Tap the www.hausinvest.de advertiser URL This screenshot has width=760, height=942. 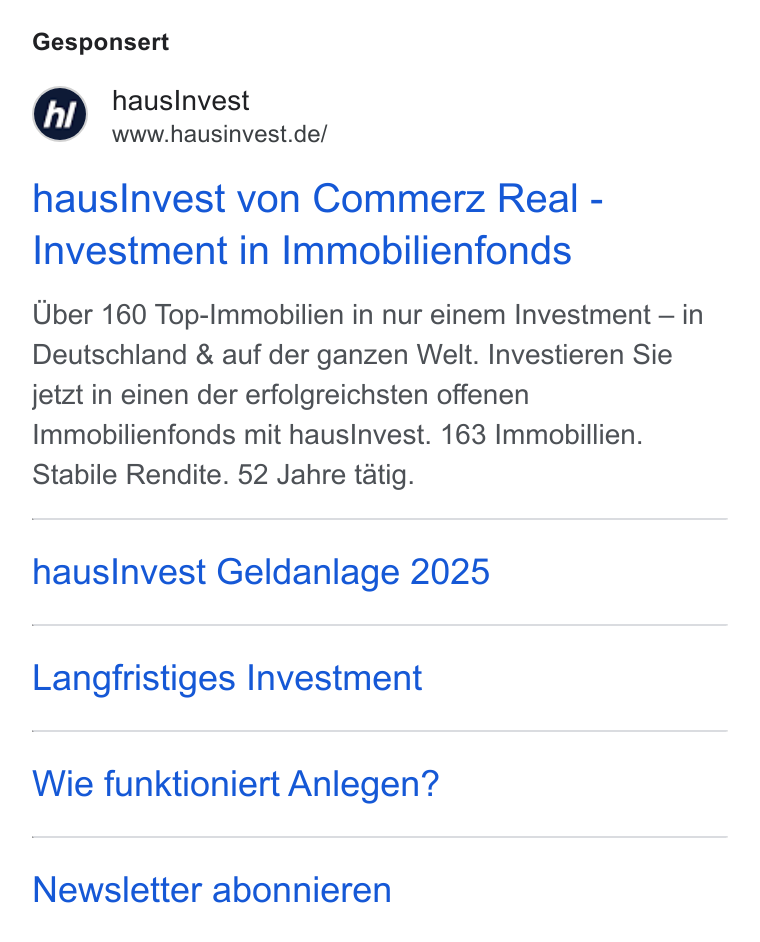219,134
